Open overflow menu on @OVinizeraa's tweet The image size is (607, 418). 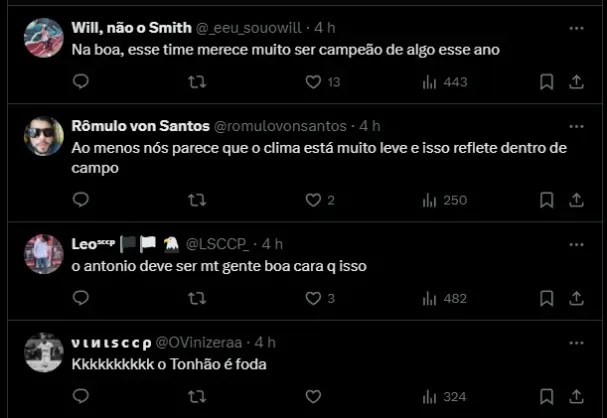(577, 343)
